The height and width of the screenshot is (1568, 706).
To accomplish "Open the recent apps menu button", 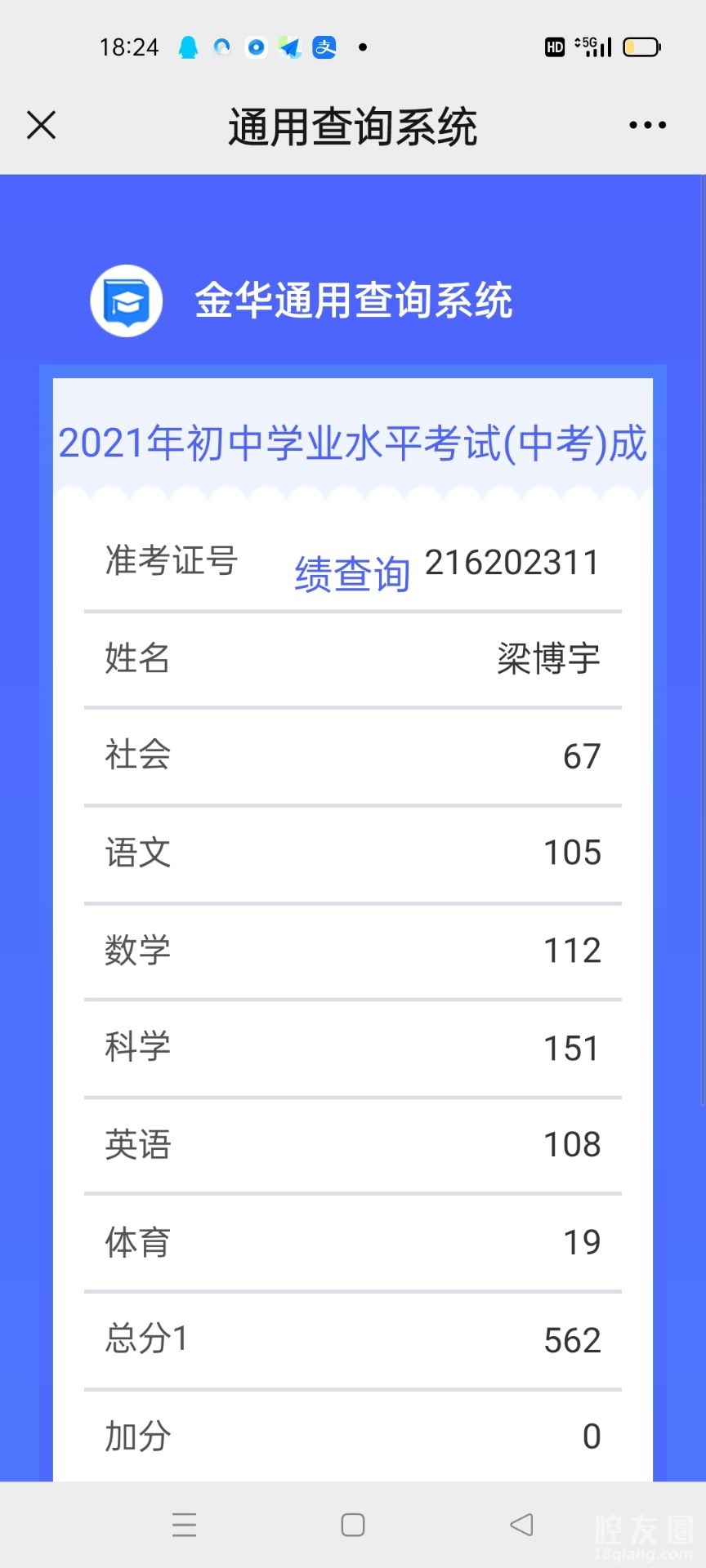I will [185, 1525].
